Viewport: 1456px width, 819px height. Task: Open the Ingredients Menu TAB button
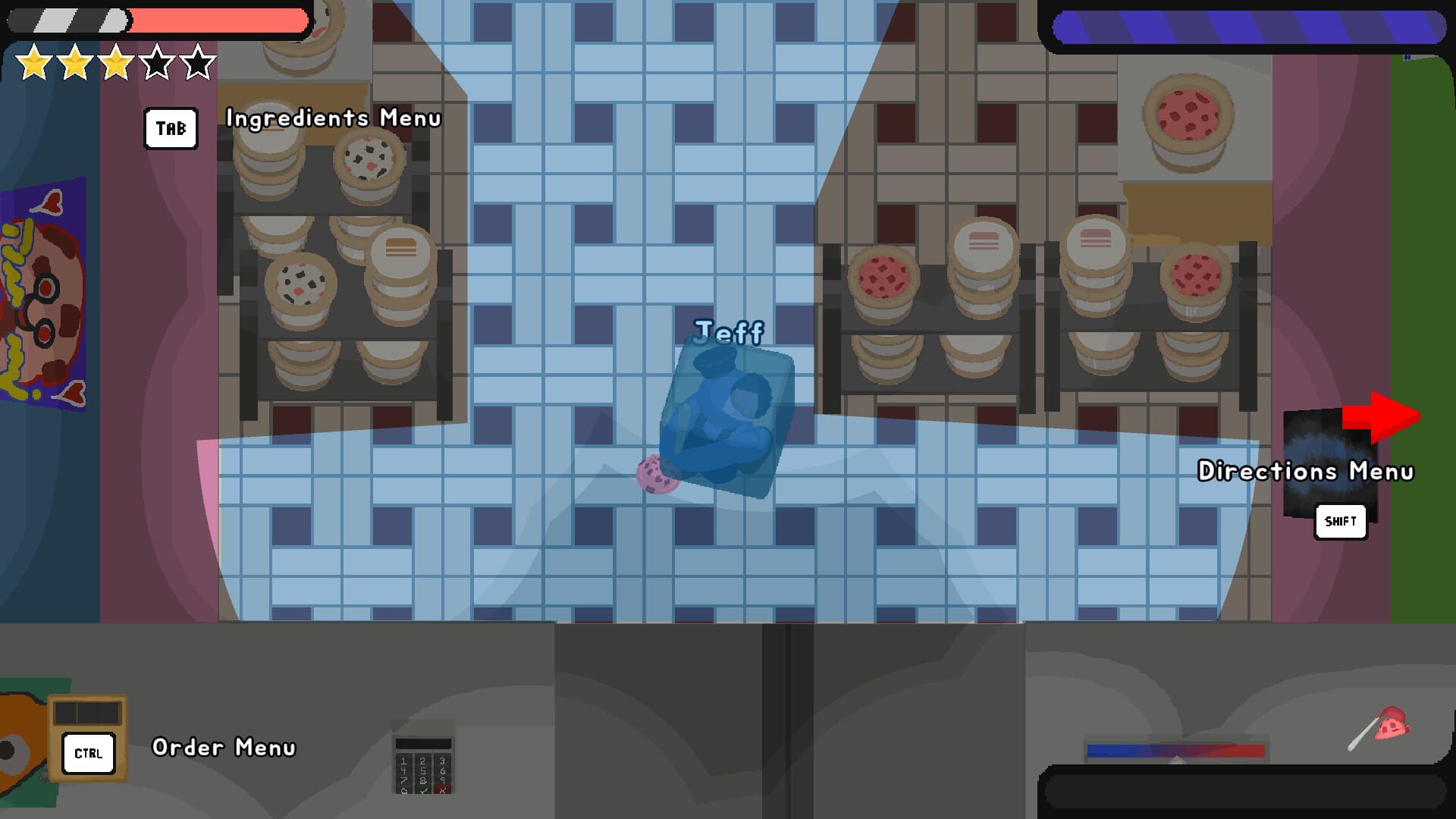click(171, 128)
